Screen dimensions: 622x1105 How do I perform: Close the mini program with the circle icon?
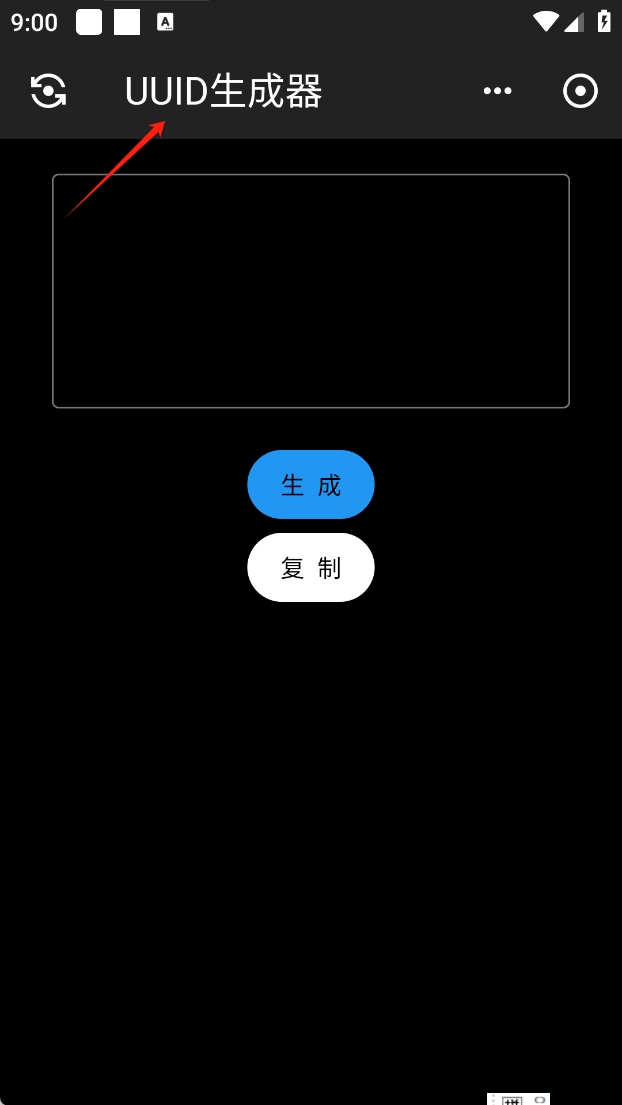580,91
